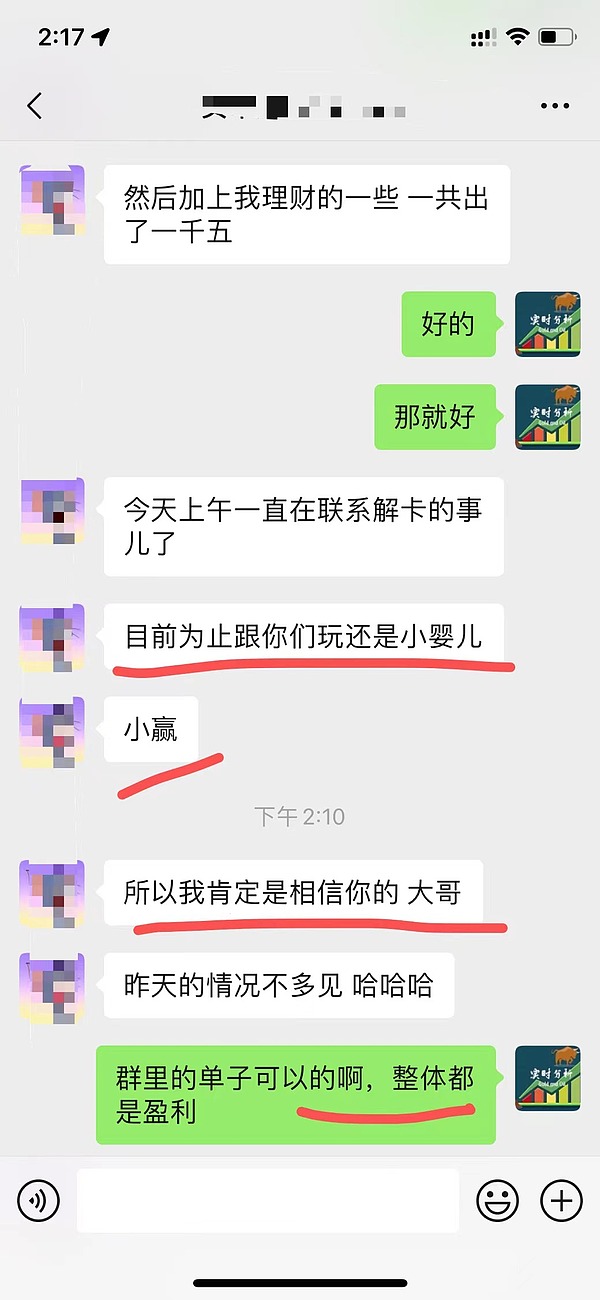Go back to the chat list
This screenshot has height=1300, width=600.
coord(35,105)
